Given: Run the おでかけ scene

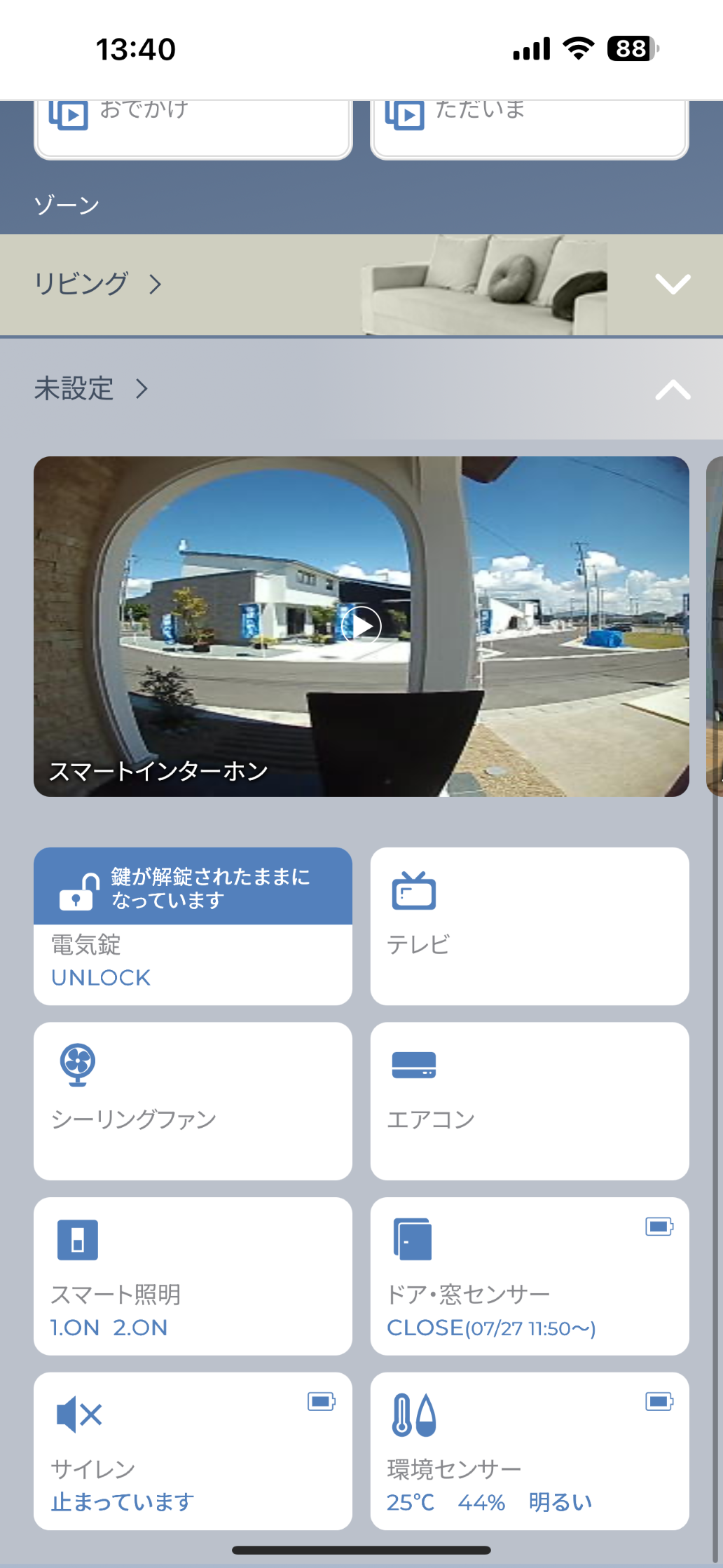Looking at the screenshot, I should click(193, 128).
